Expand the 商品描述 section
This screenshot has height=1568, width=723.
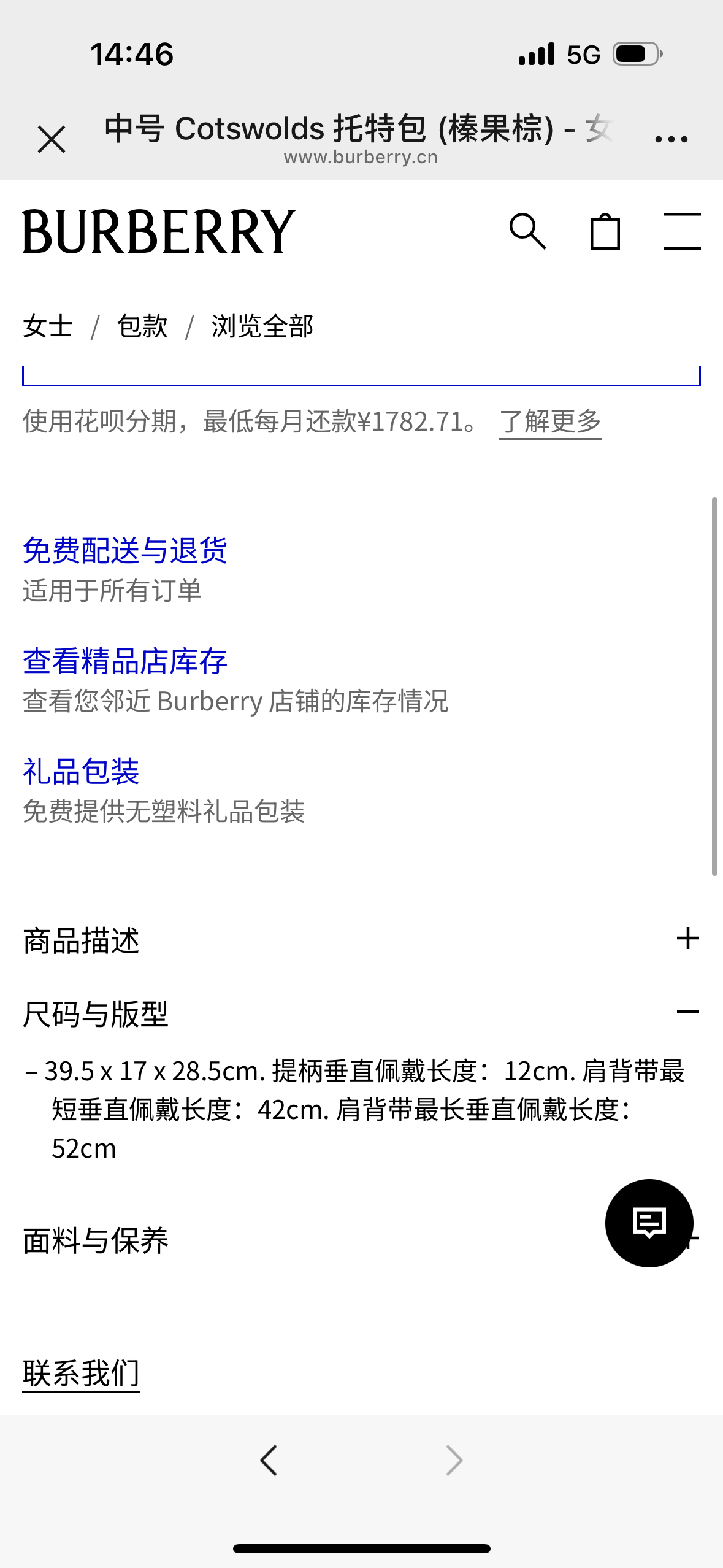tap(361, 939)
